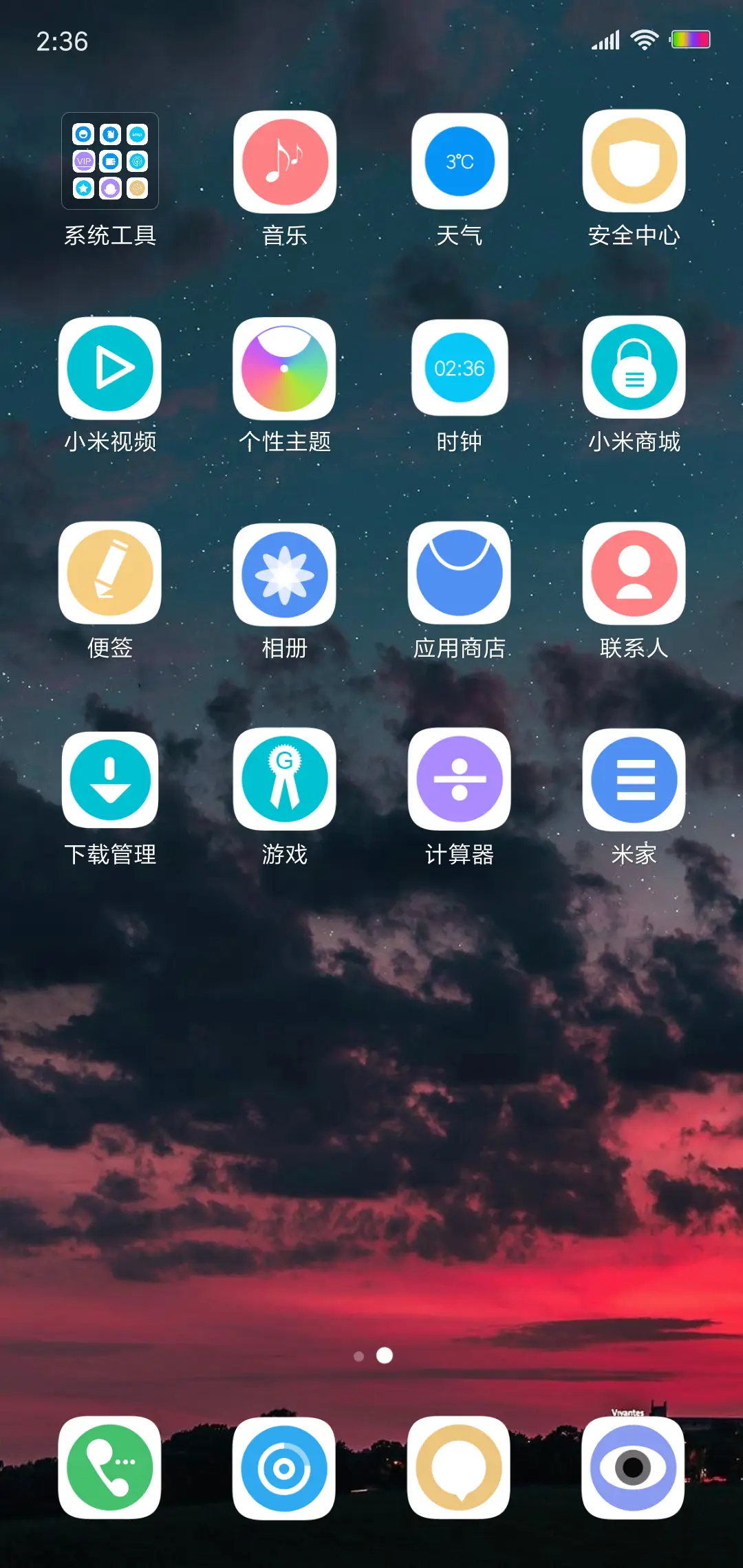This screenshot has height=1568, width=743.
Task: Launch the 天气 weather app
Action: 459,163
